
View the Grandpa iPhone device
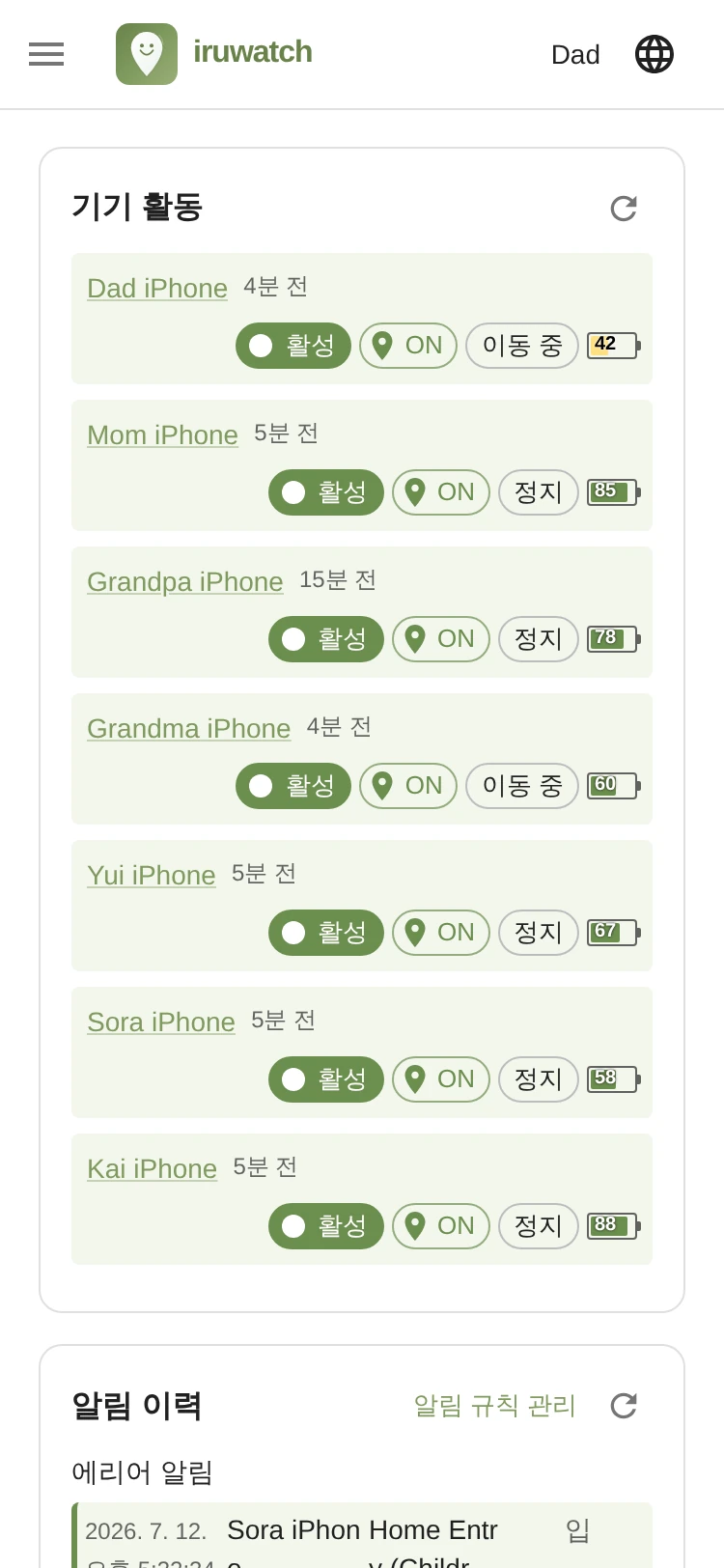[185, 581]
